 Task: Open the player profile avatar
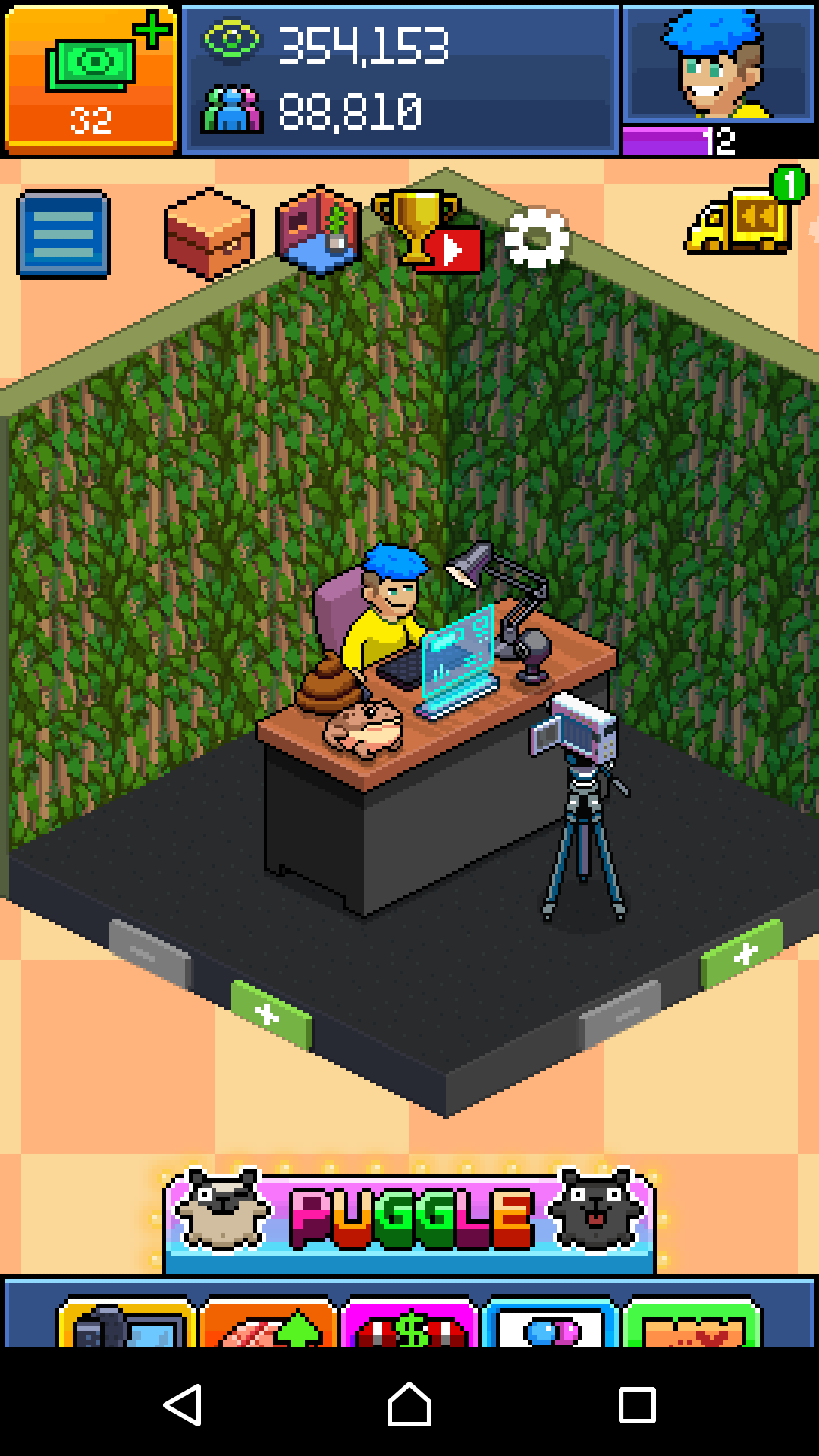(x=717, y=64)
